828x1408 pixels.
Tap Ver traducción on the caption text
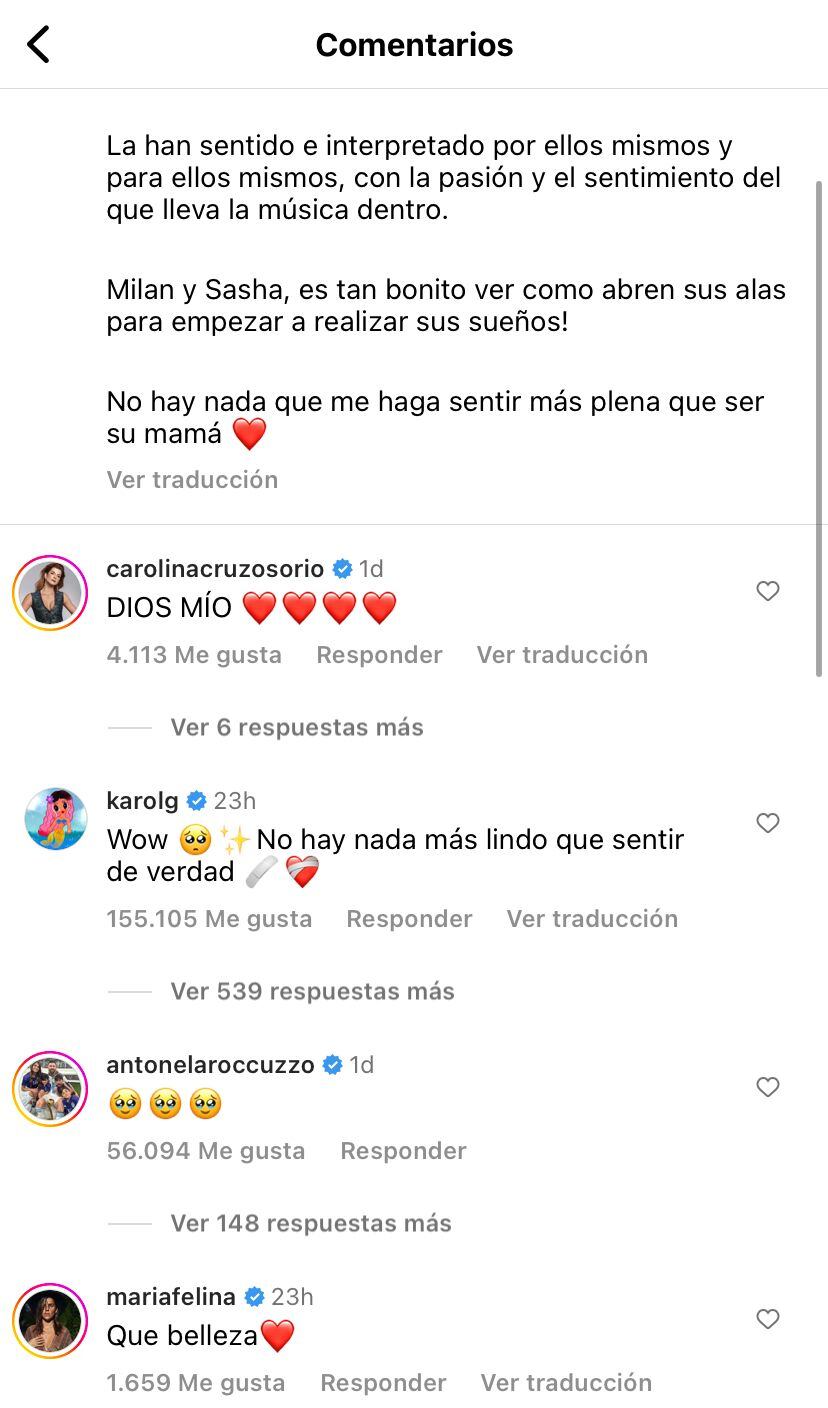point(192,479)
